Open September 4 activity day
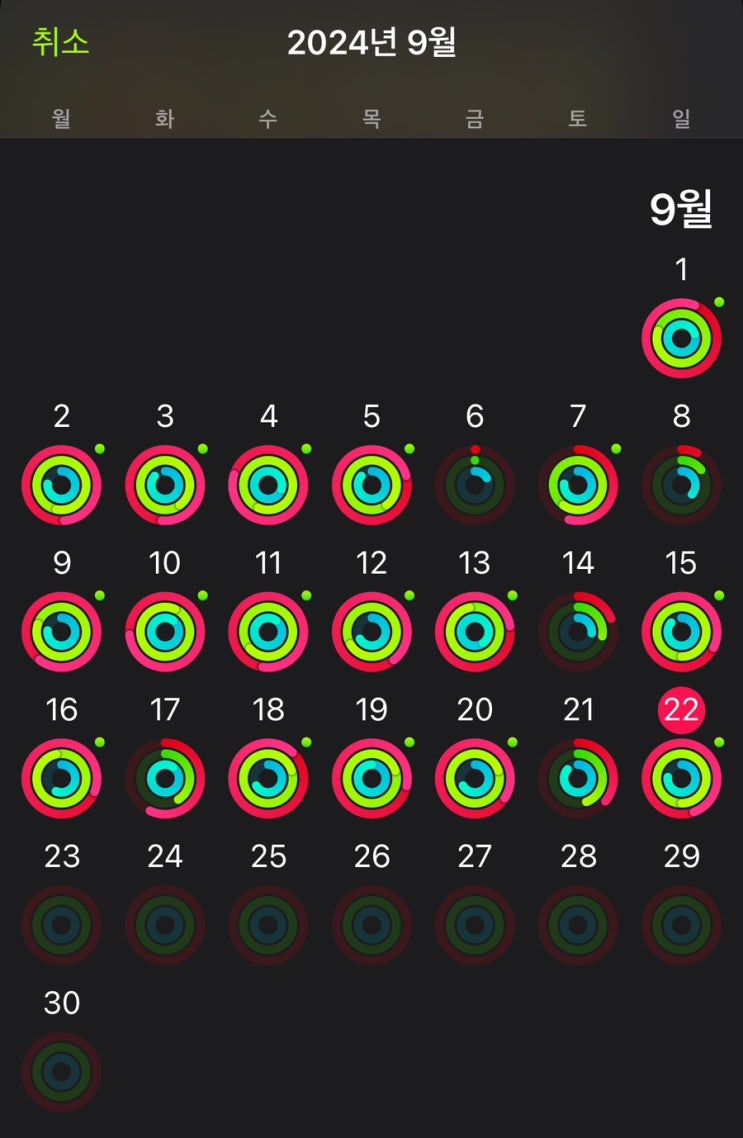This screenshot has width=743, height=1138. (x=268, y=485)
